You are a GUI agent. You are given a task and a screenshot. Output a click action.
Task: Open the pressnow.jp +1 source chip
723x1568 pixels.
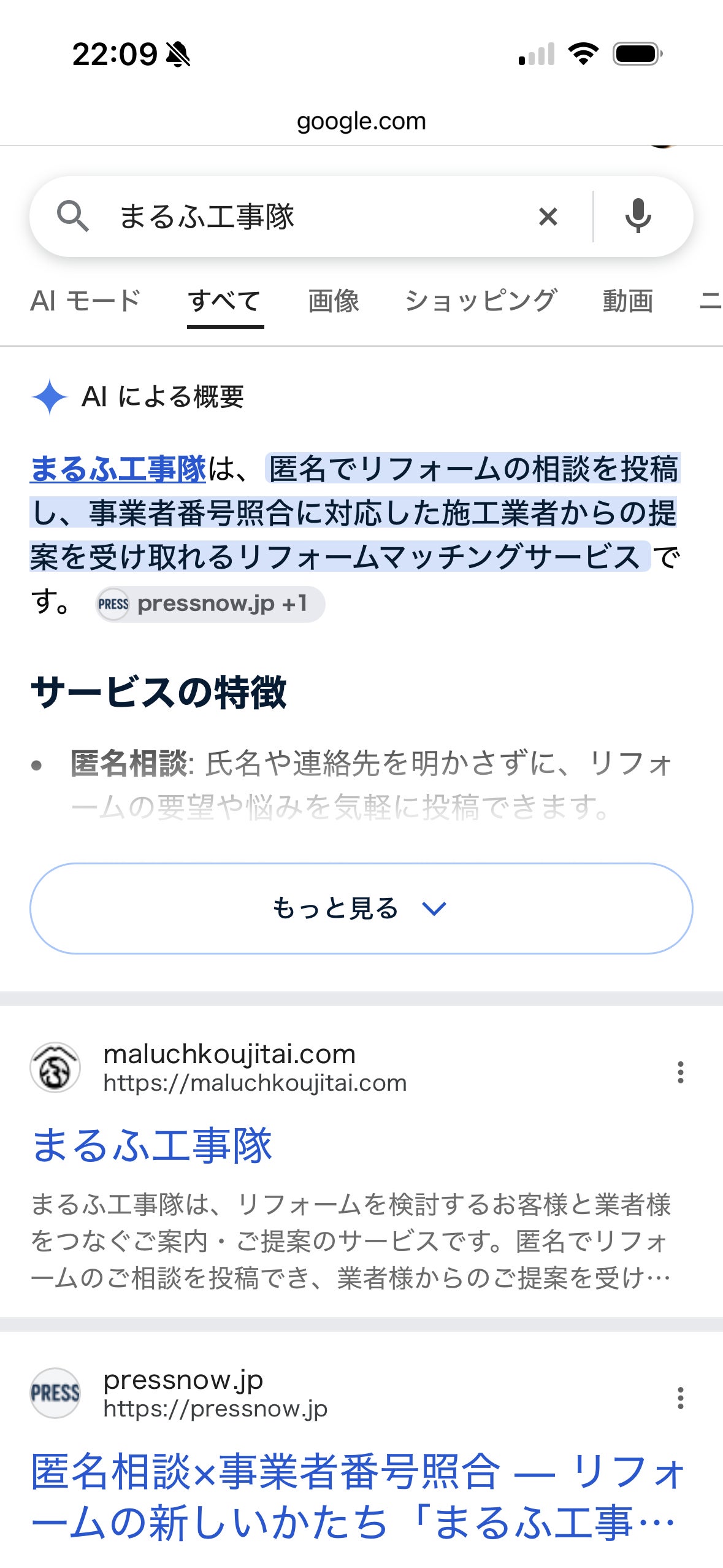(x=210, y=604)
